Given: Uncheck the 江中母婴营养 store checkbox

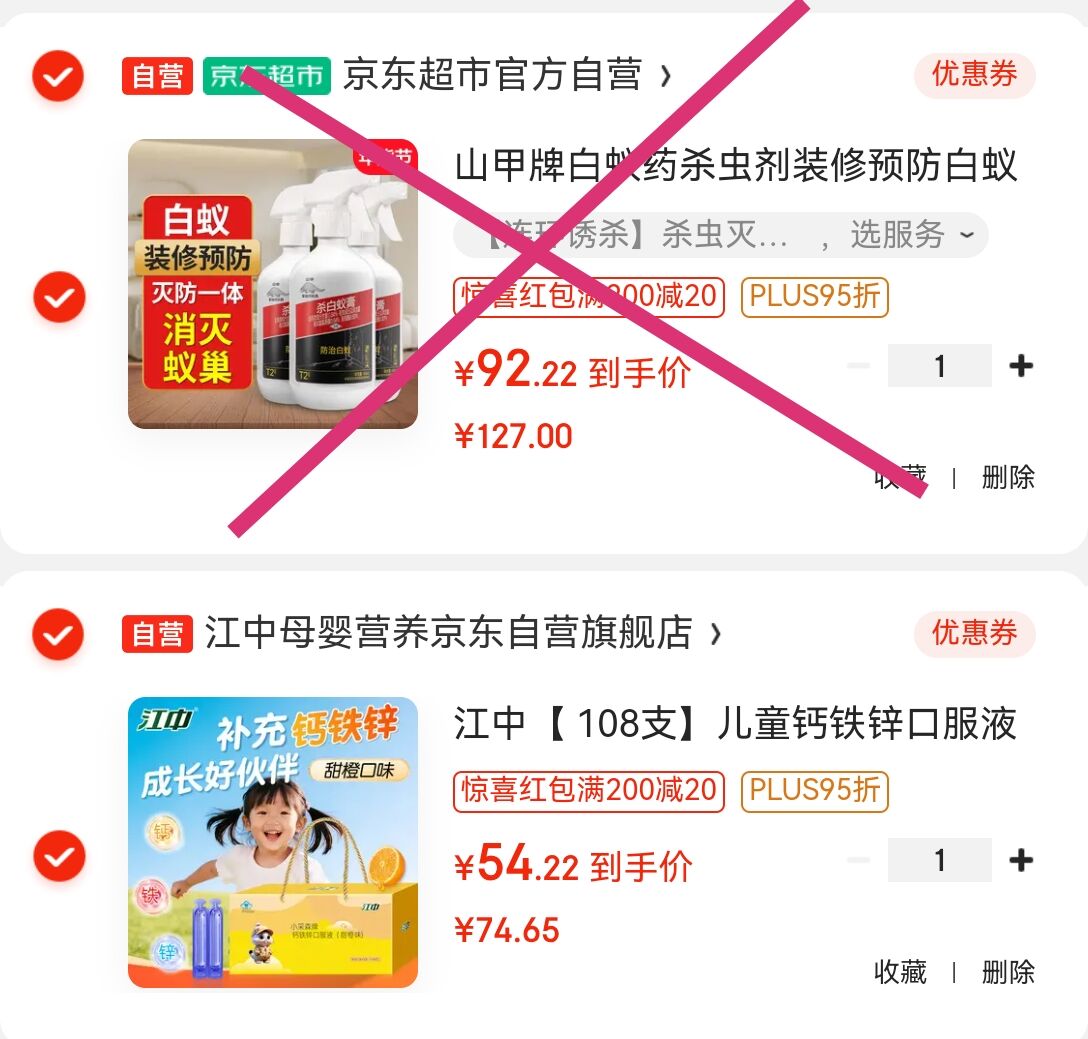Looking at the screenshot, I should (57, 634).
